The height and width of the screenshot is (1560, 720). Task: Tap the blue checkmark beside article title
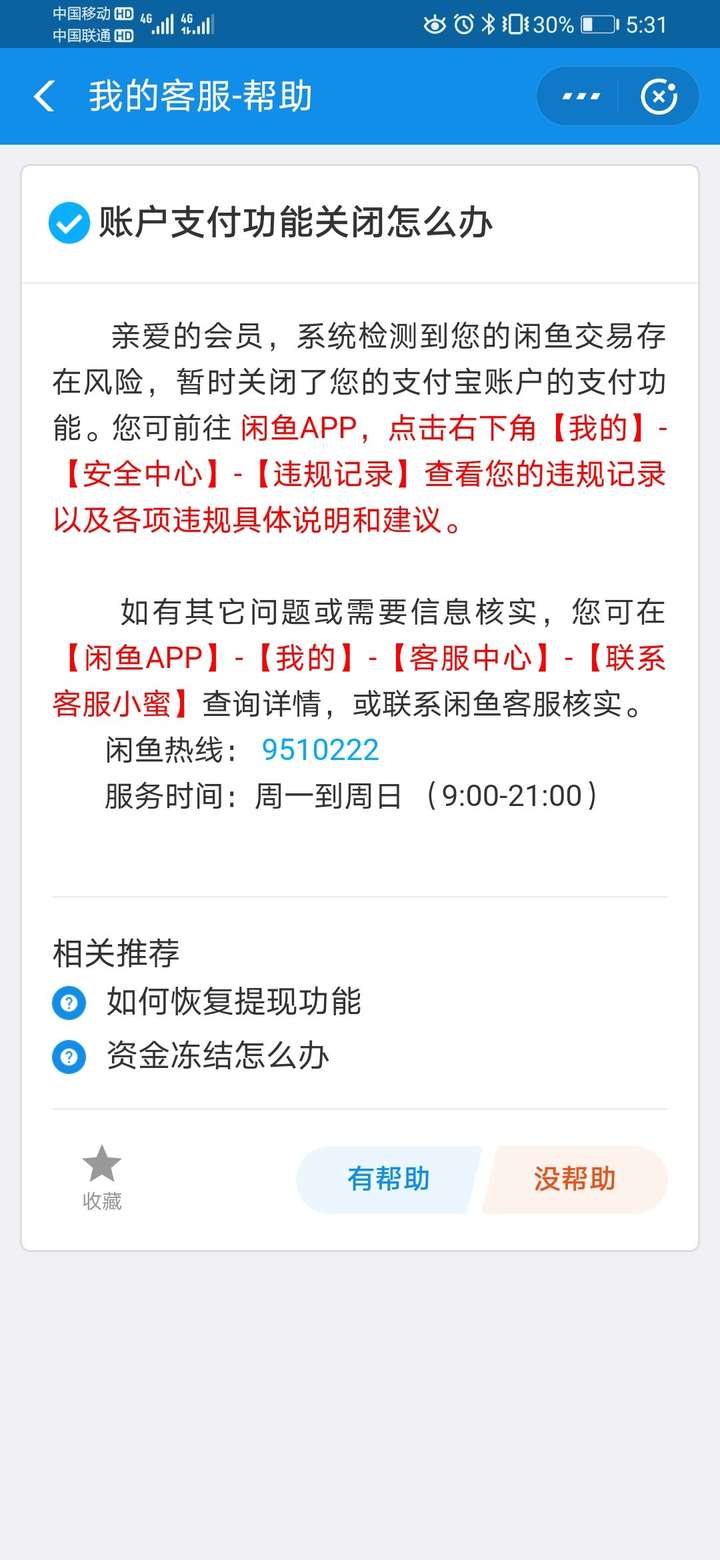pyautogui.click(x=67, y=225)
